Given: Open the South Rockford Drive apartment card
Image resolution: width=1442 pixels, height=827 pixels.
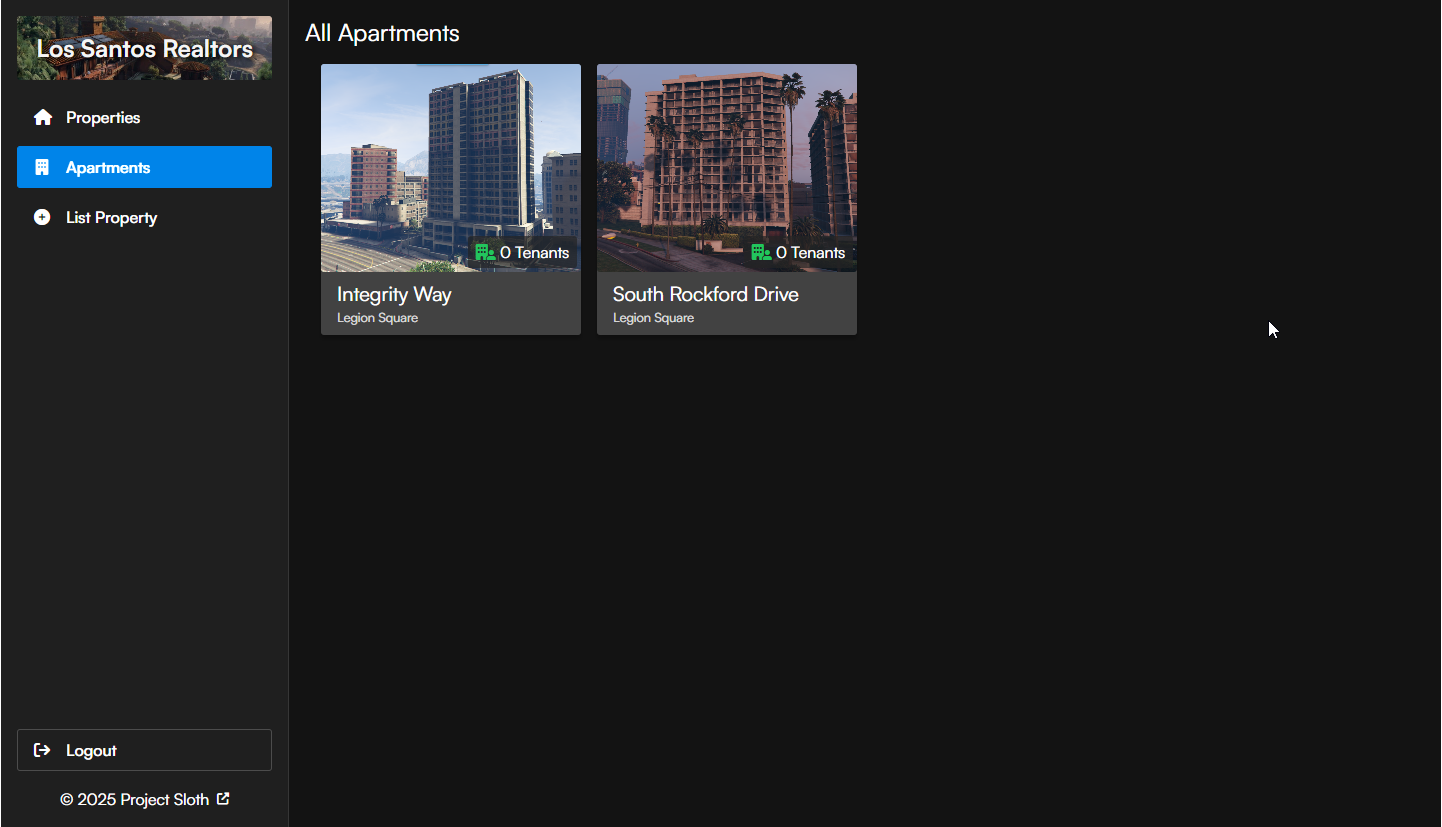Looking at the screenshot, I should (x=726, y=200).
